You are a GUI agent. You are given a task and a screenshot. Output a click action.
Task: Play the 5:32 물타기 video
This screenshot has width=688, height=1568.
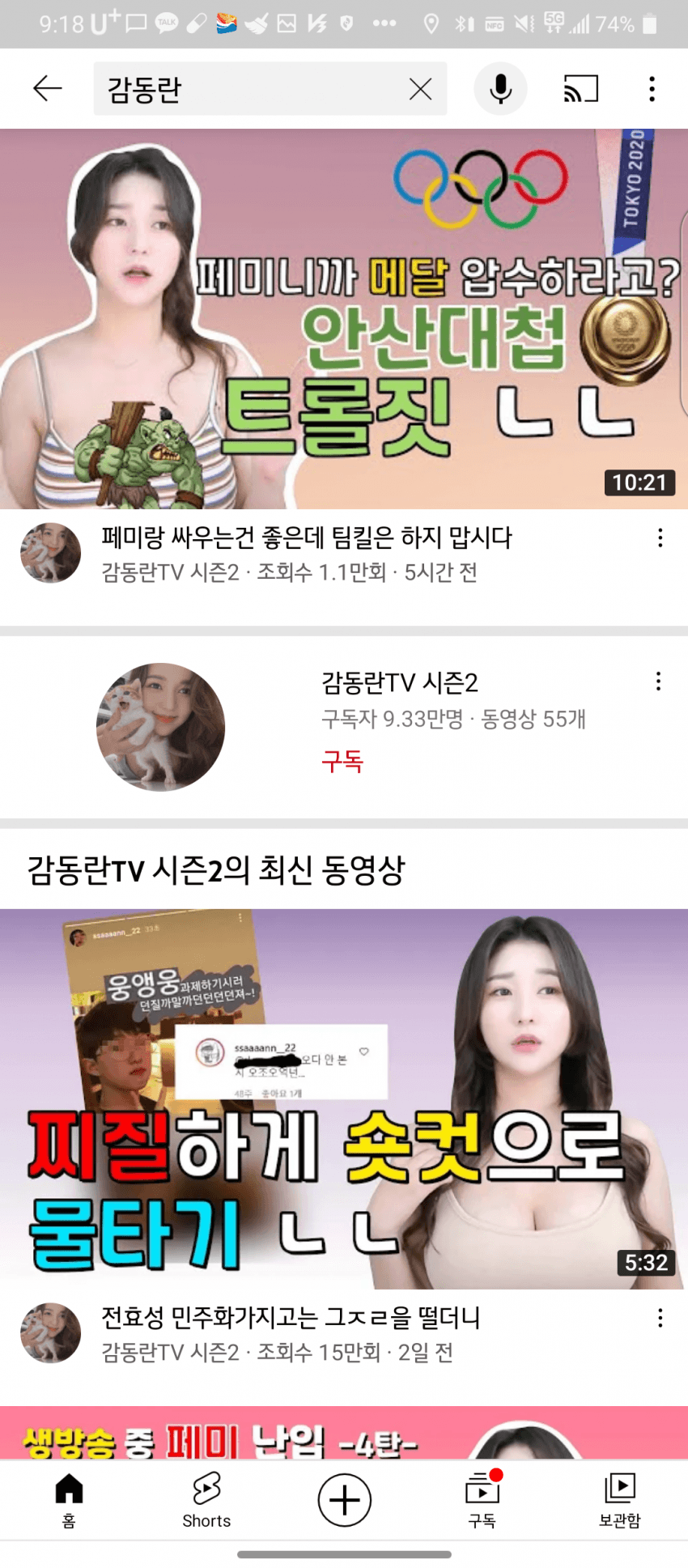click(344, 1098)
